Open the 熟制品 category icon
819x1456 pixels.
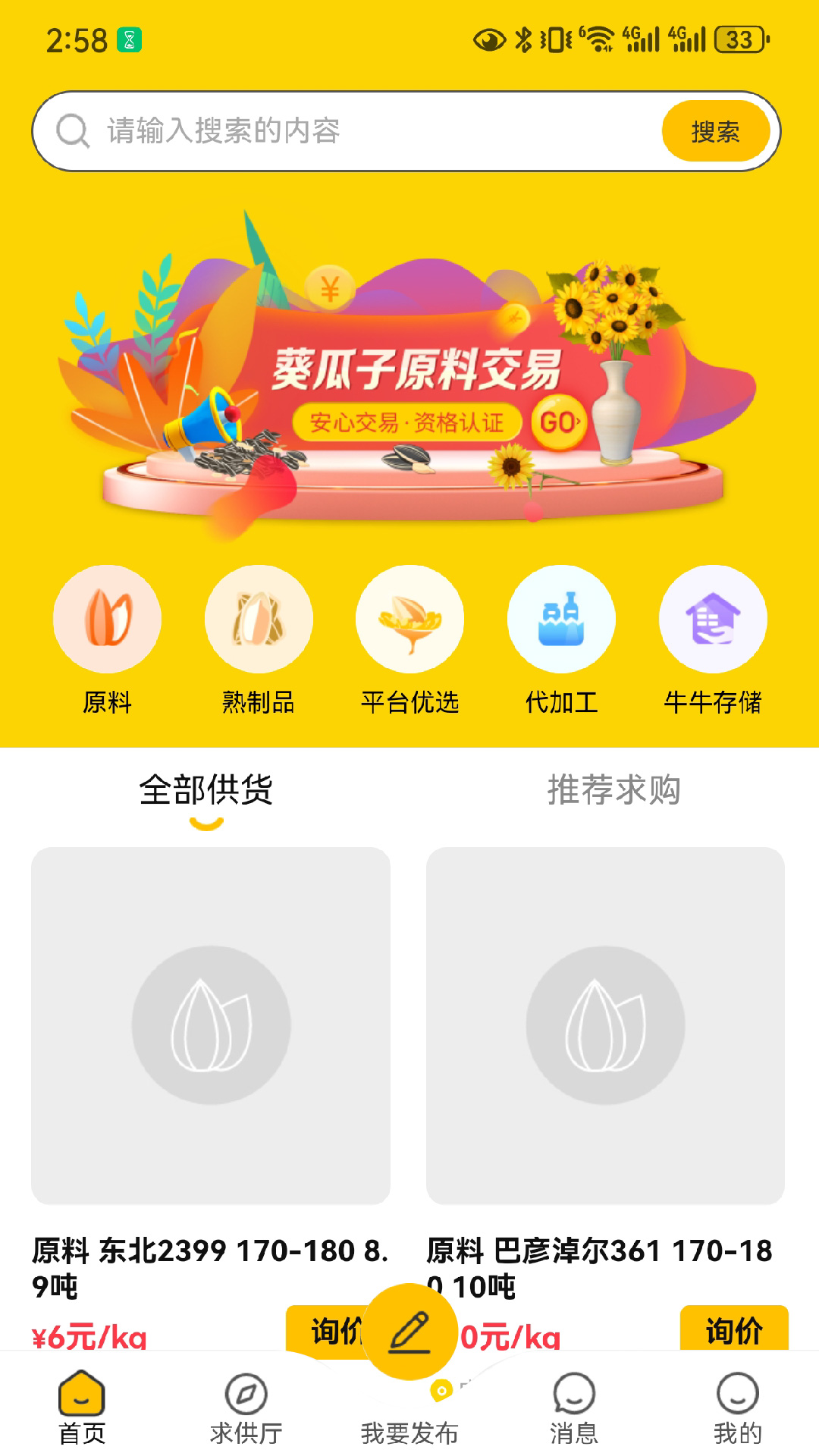pos(258,619)
